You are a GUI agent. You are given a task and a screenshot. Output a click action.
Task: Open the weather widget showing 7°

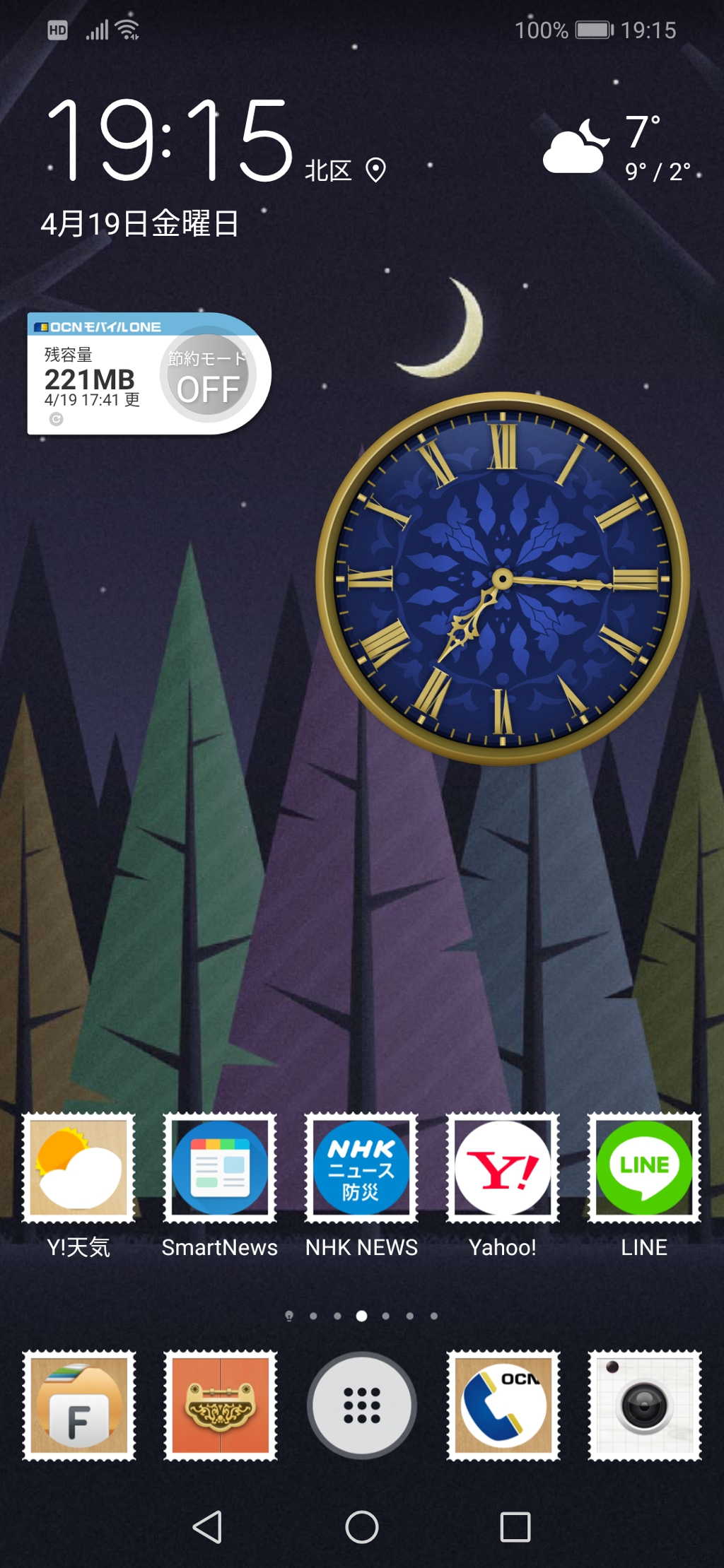tap(615, 147)
